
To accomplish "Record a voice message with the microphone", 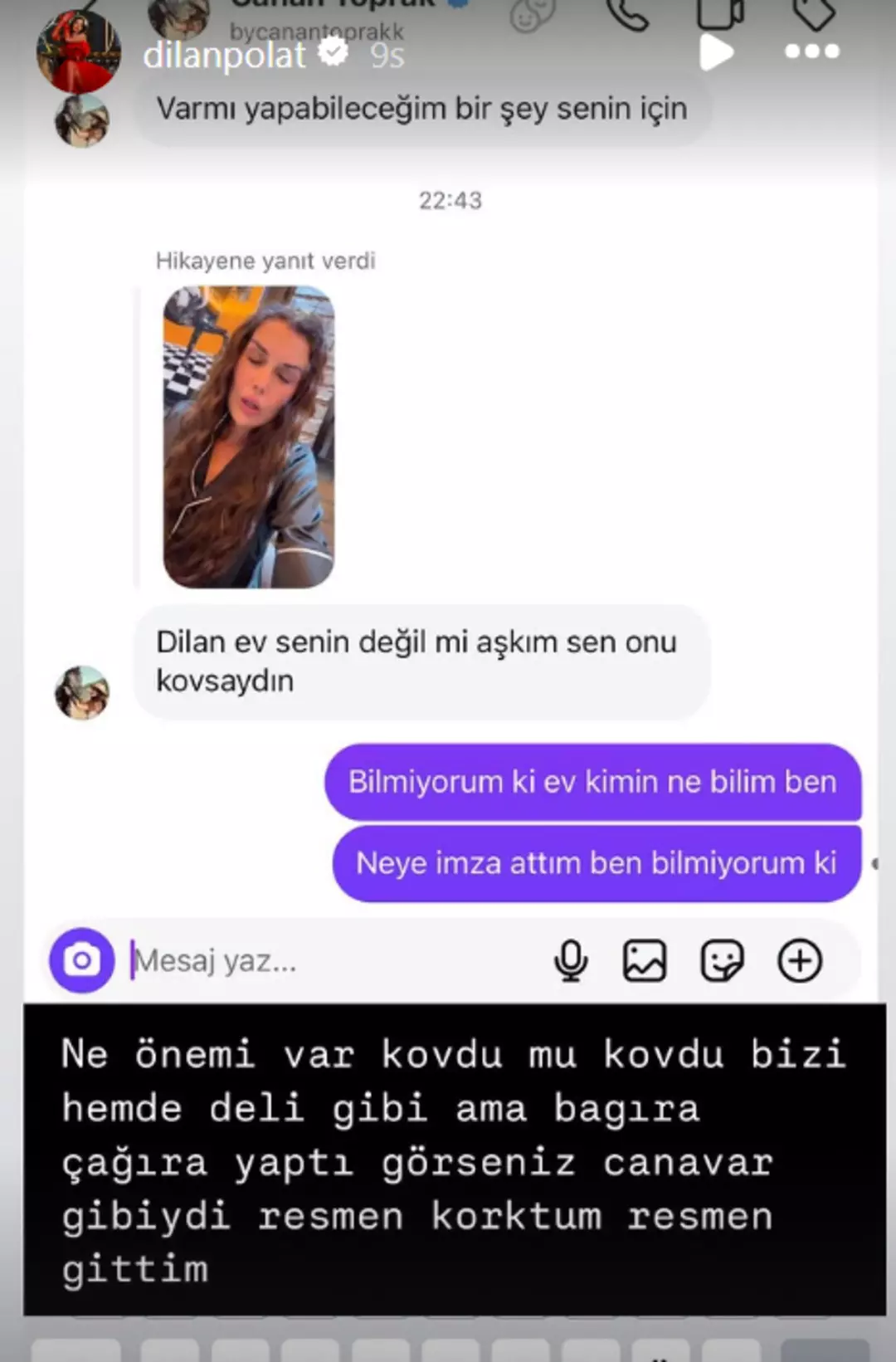I will click(568, 959).
